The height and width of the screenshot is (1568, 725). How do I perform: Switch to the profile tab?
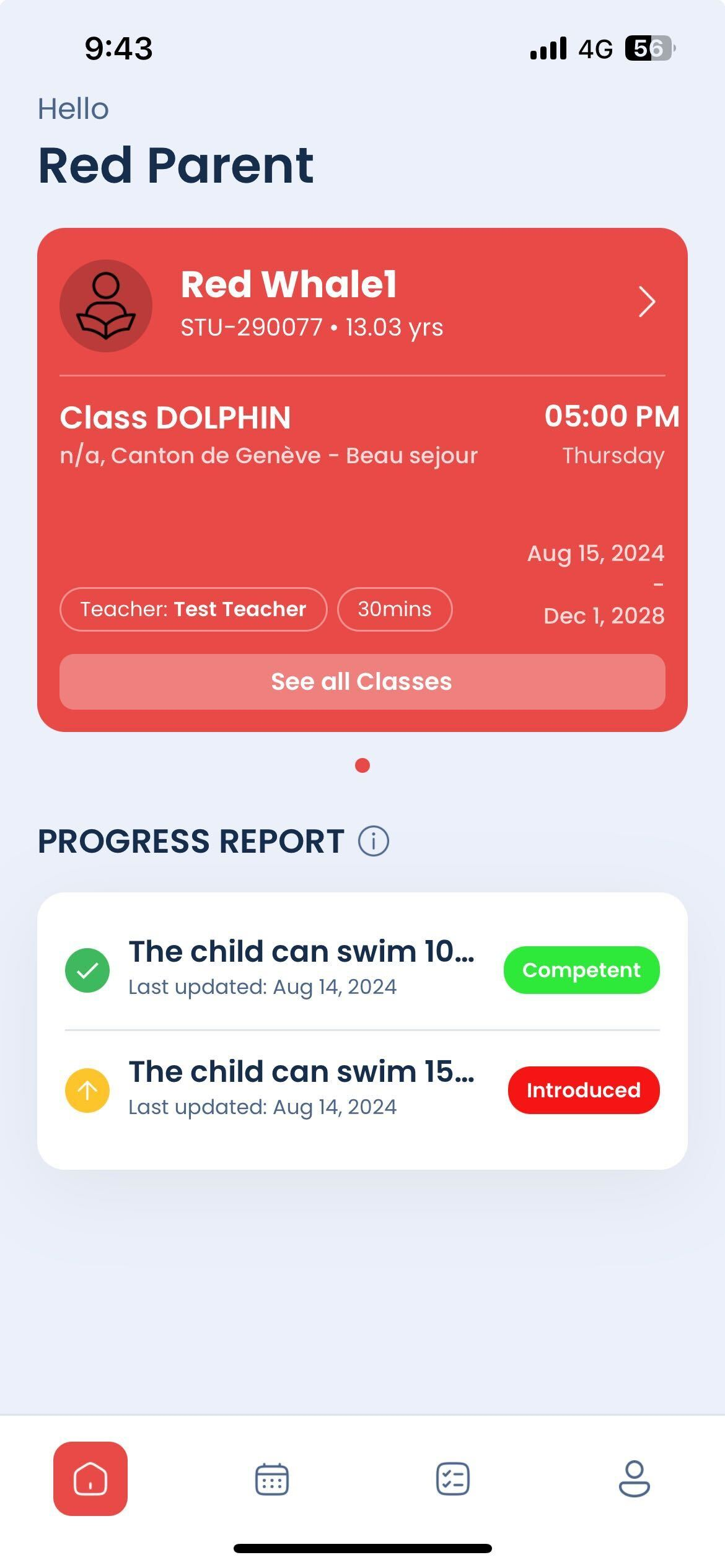634,1479
